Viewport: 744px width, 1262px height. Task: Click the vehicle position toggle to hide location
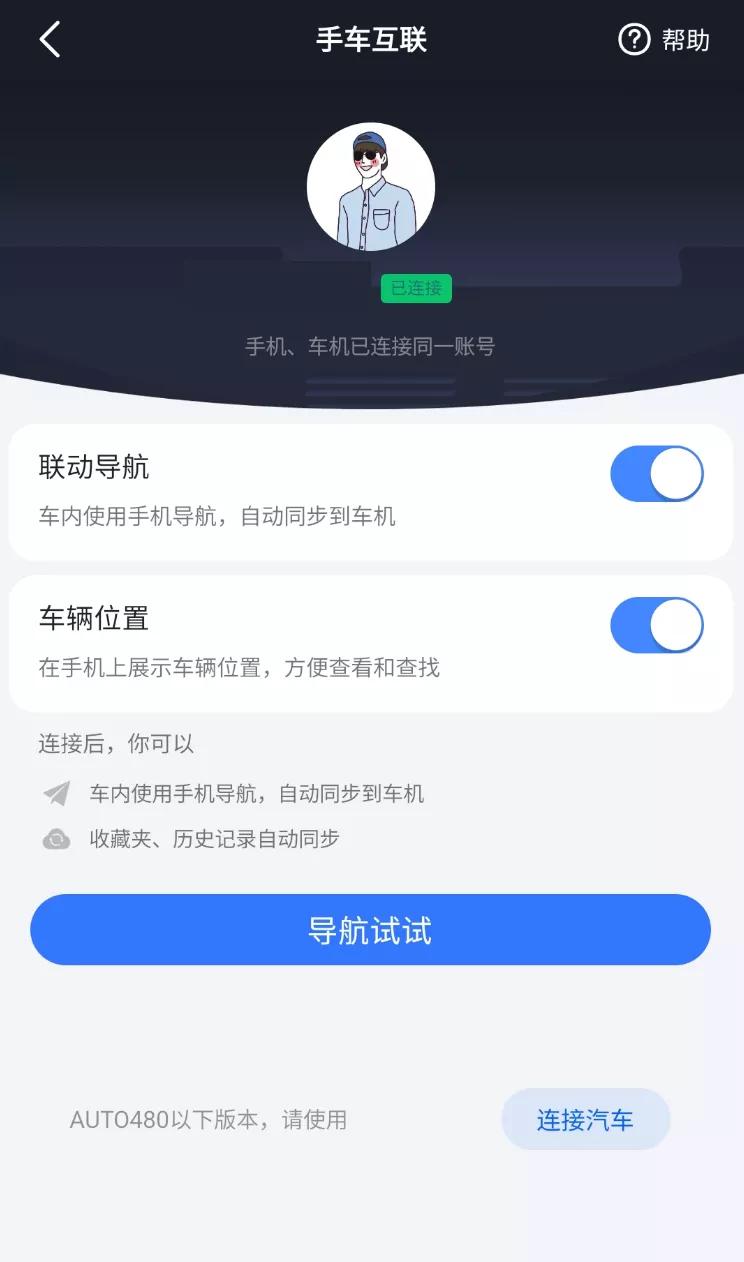(x=657, y=624)
